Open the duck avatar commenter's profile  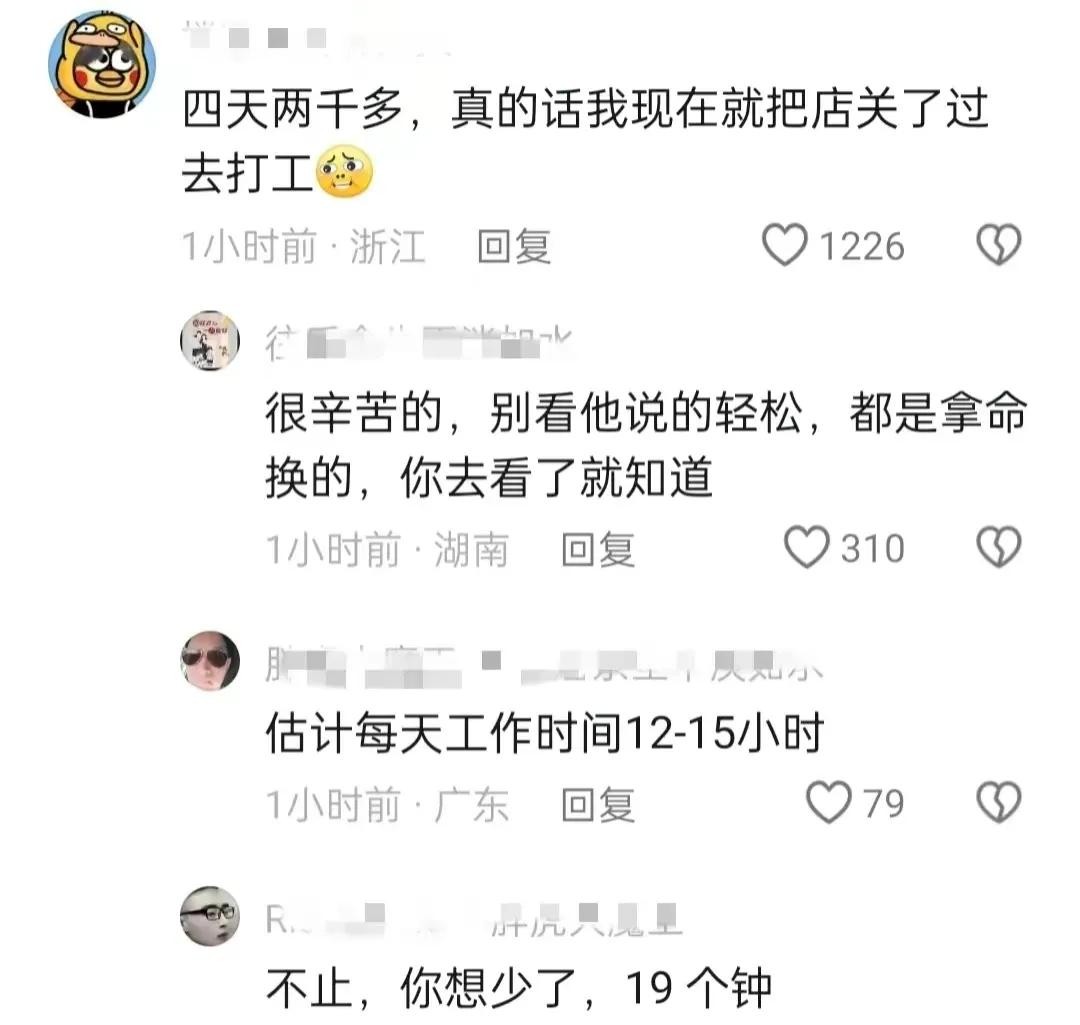tap(102, 65)
